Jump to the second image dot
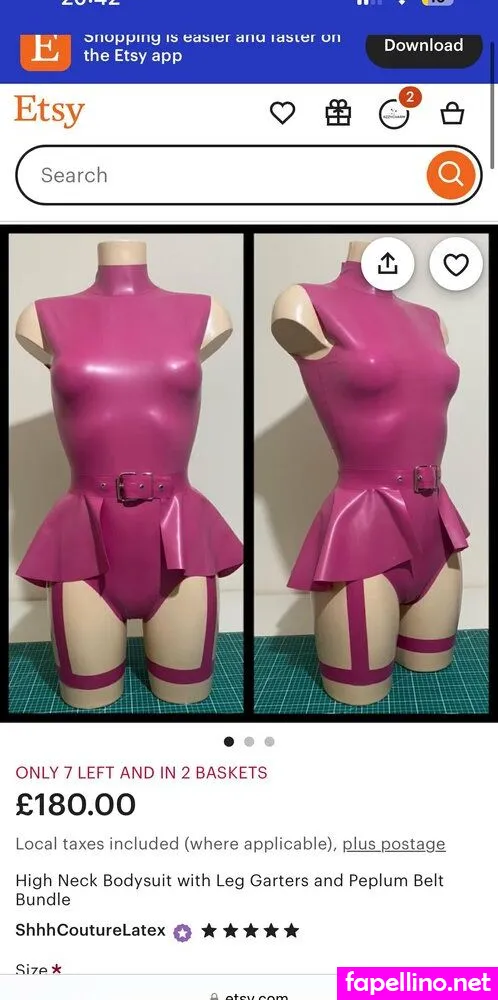This screenshot has height=1000, width=498. [249, 742]
